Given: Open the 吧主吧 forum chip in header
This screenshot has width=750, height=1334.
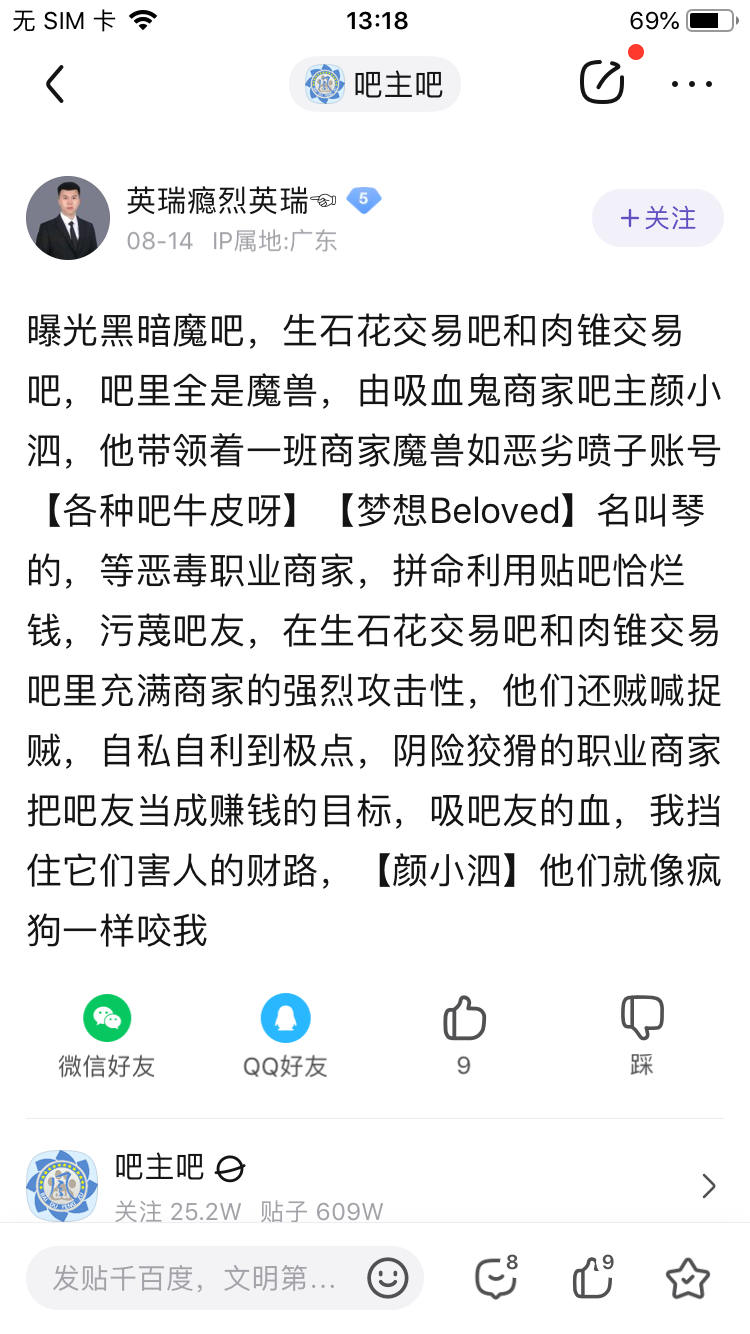Looking at the screenshot, I should 375,84.
